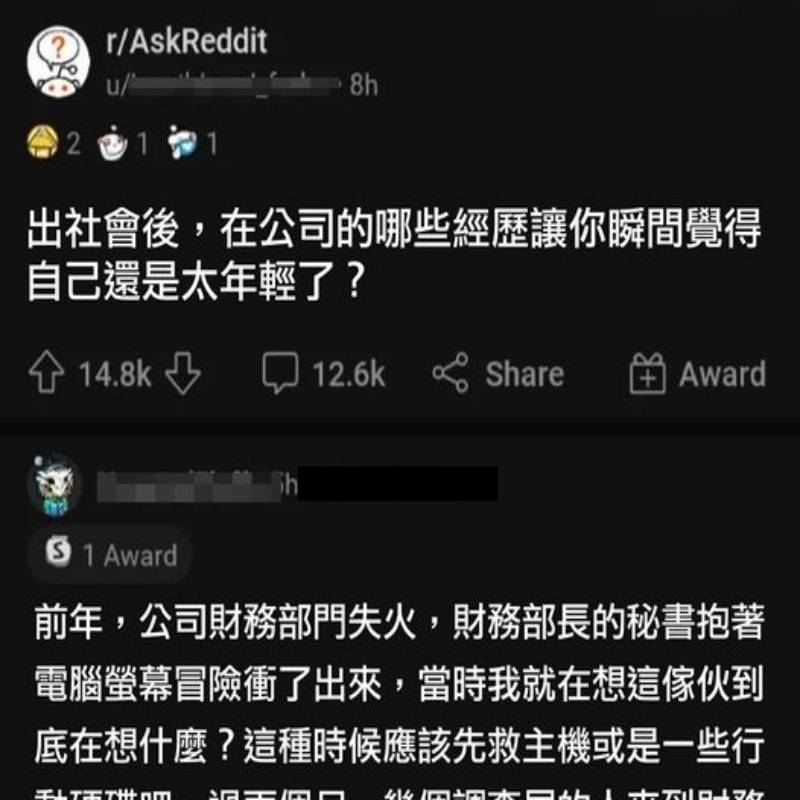Give an Award to the post
The height and width of the screenshot is (800, 800).
(697, 375)
